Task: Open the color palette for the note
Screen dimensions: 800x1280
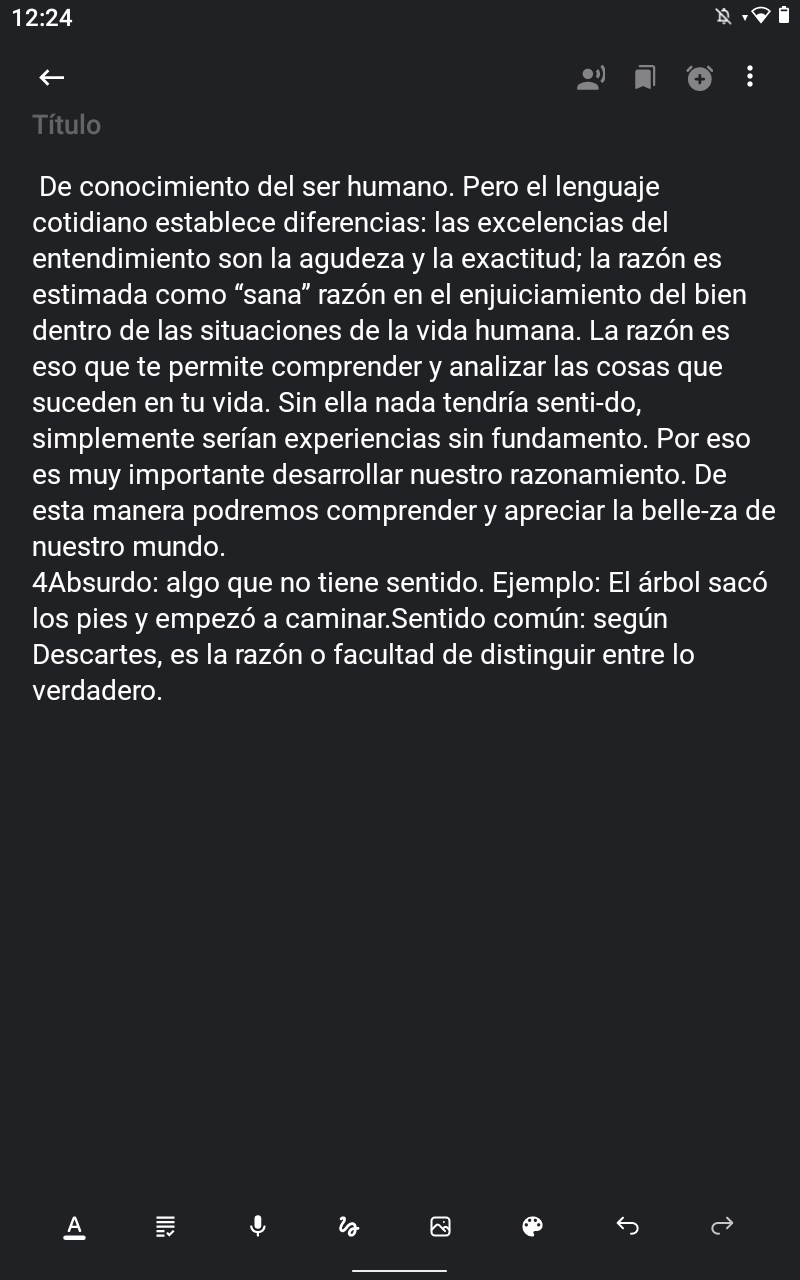Action: point(533,1226)
